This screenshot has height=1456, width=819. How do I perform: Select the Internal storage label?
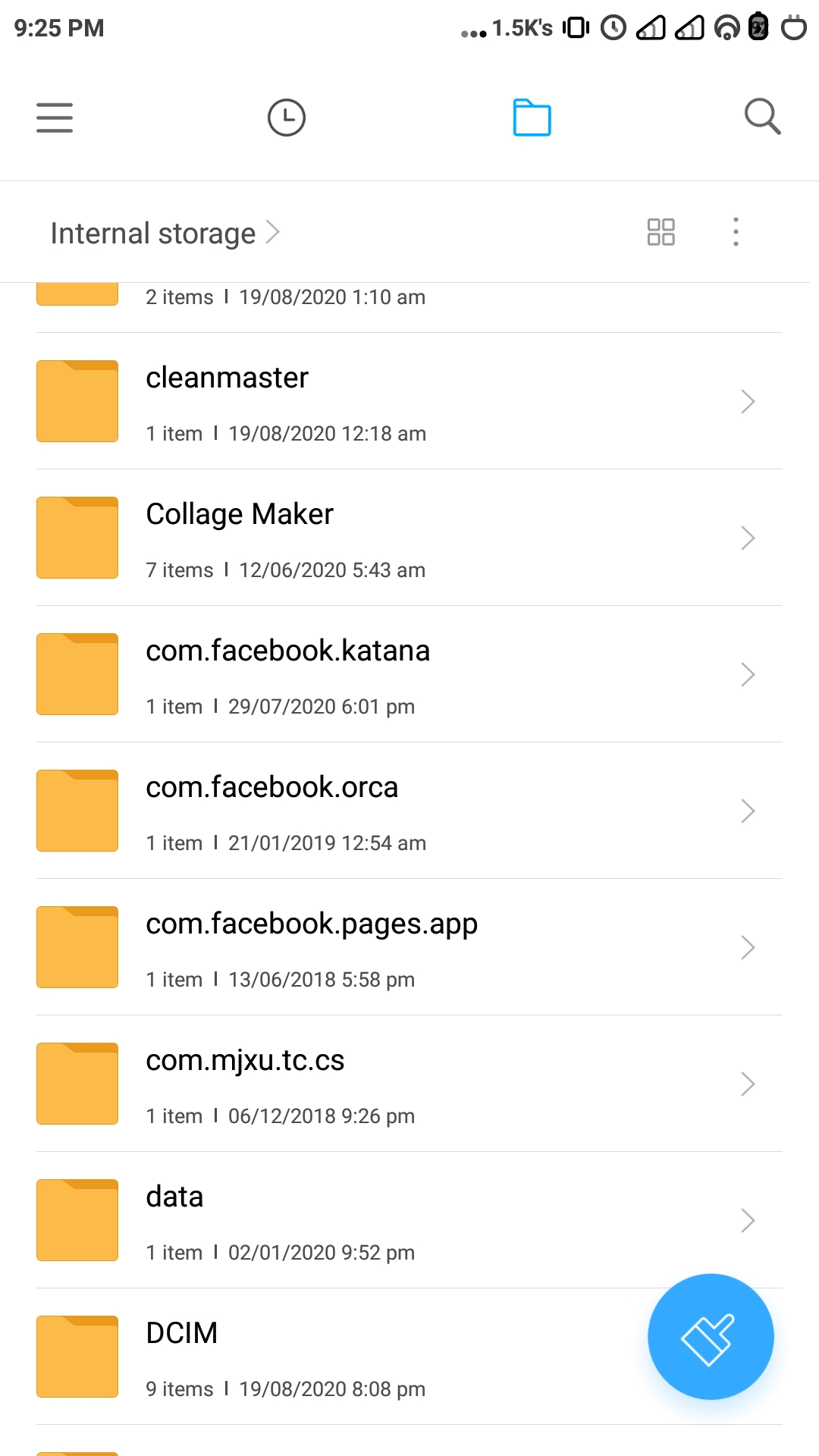pos(152,232)
